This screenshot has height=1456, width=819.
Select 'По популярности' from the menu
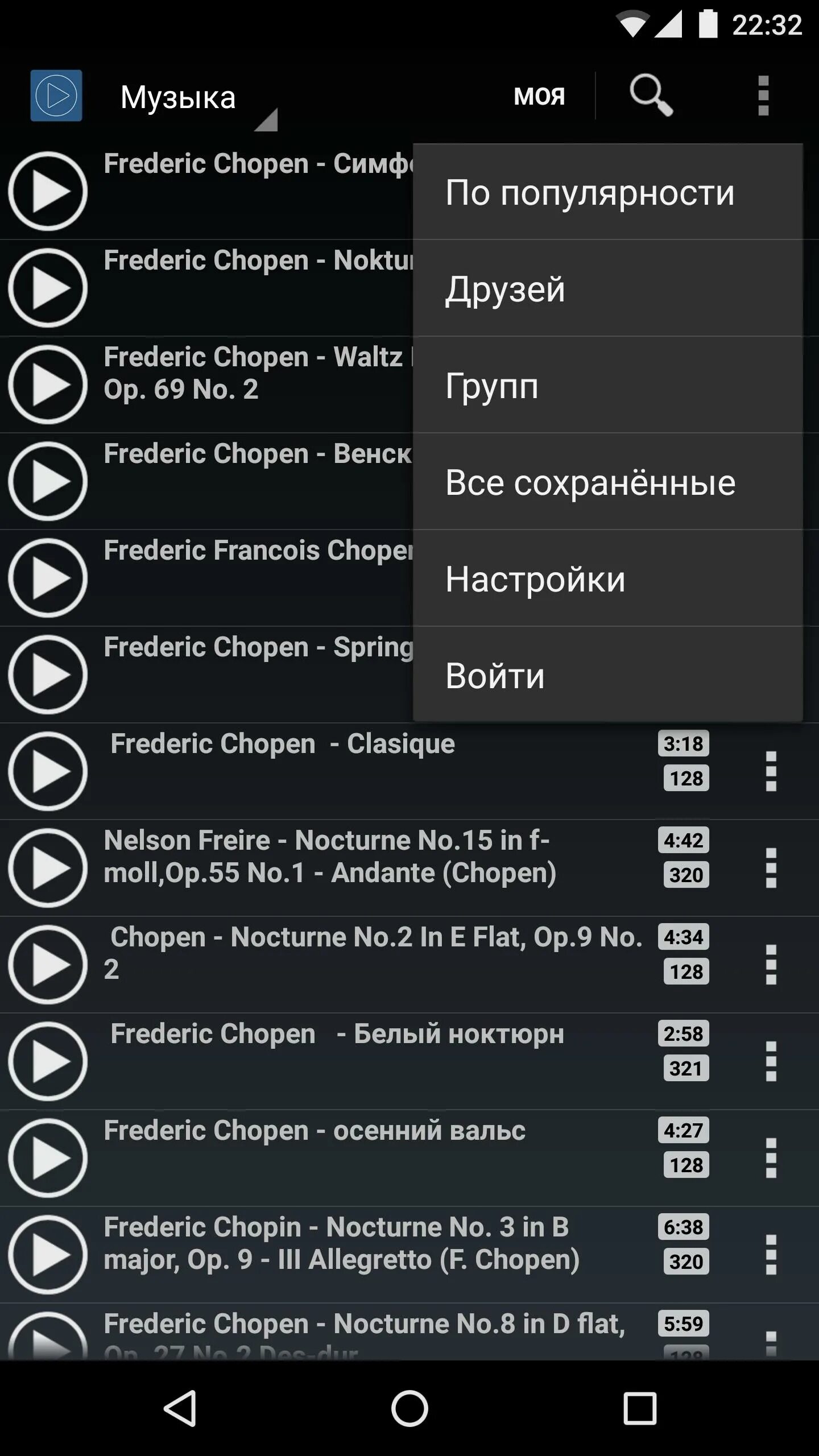[x=607, y=192]
